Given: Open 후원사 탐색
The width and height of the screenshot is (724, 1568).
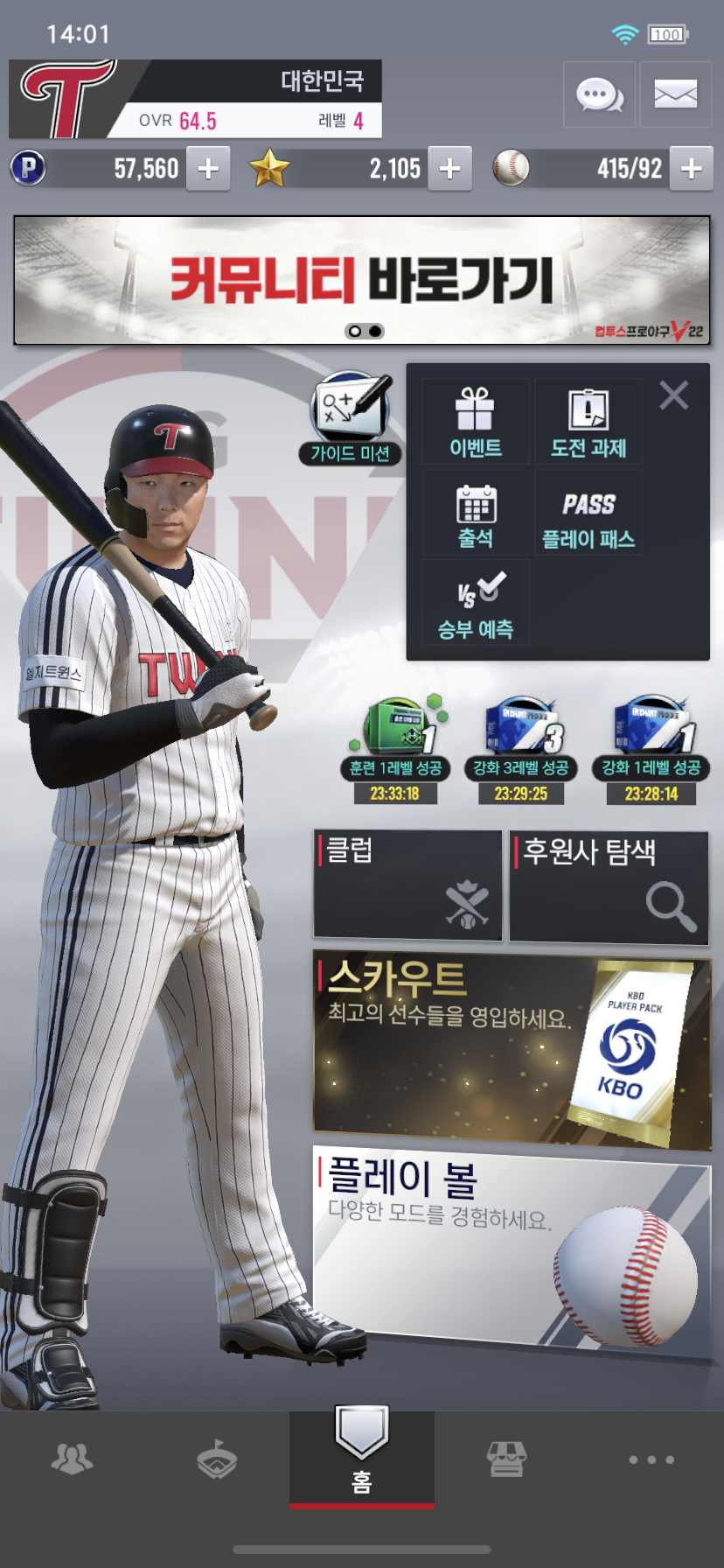Looking at the screenshot, I should (609, 887).
